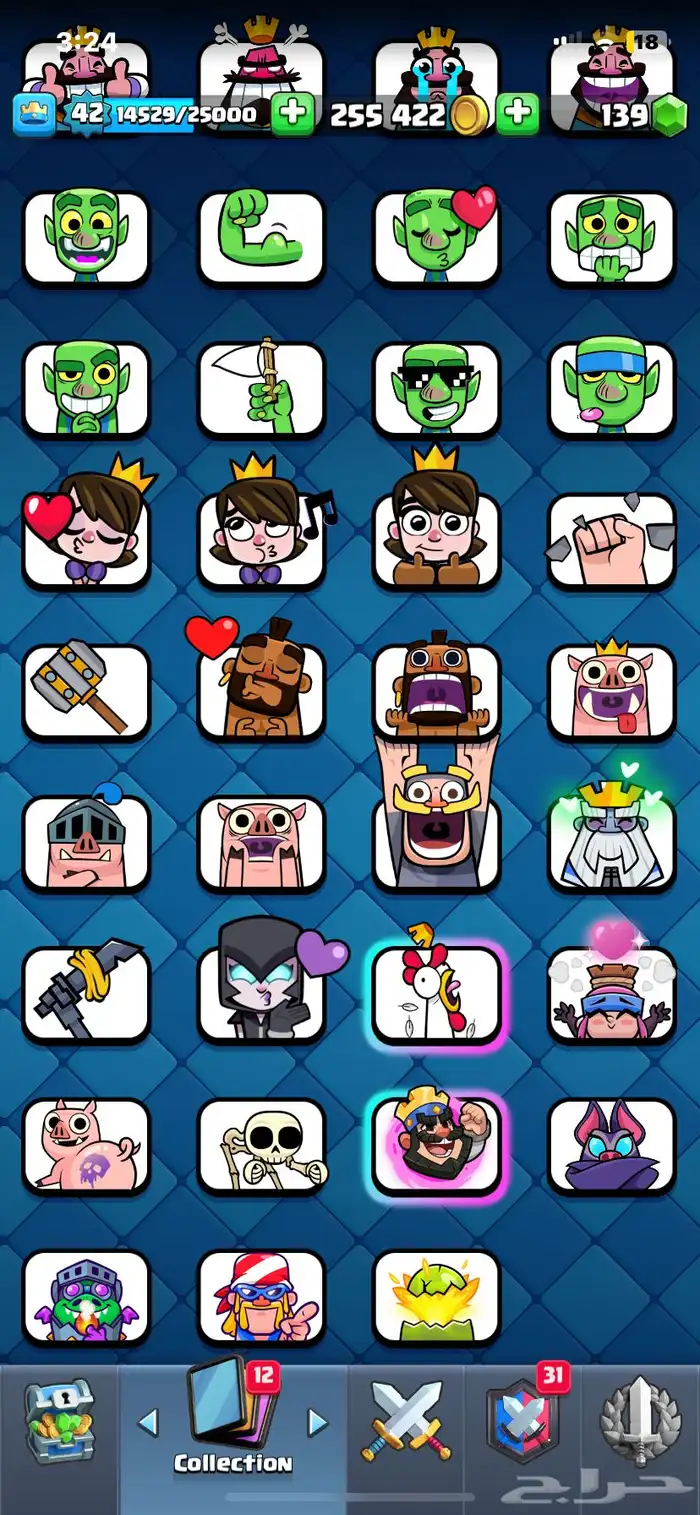Viewport: 700px width, 1515px height.
Task: Select the hog rider blowing kiss emote
Action: pos(261,691)
